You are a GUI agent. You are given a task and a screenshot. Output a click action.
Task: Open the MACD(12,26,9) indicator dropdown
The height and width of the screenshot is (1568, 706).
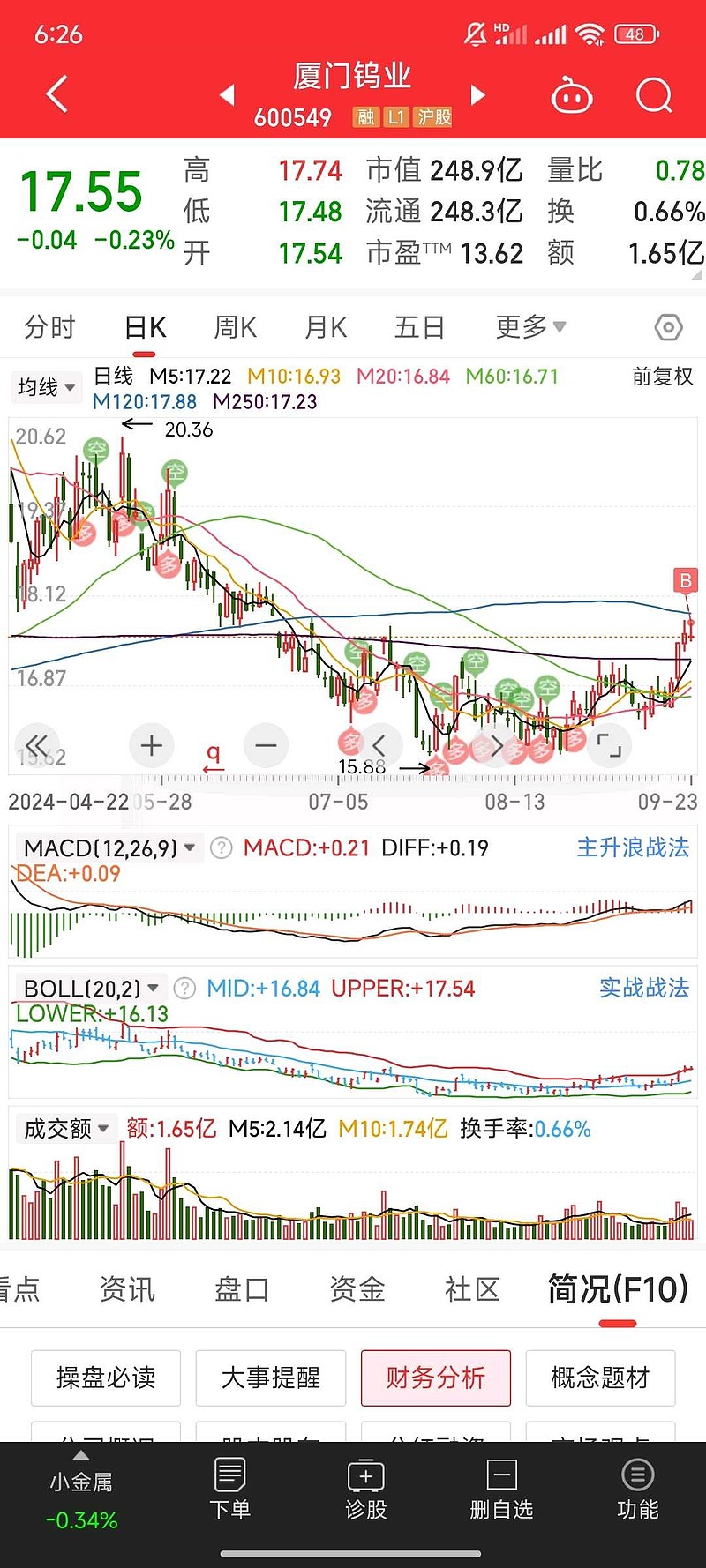pyautogui.click(x=109, y=848)
